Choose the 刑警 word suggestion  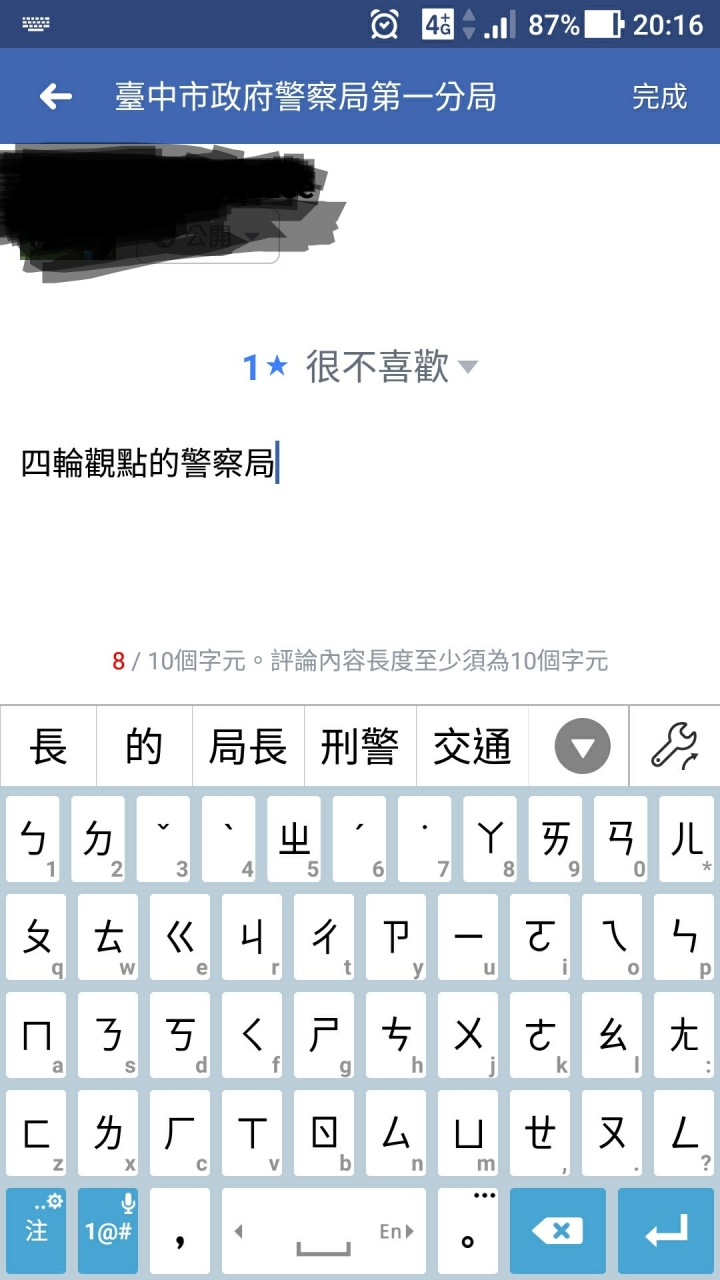pos(360,747)
